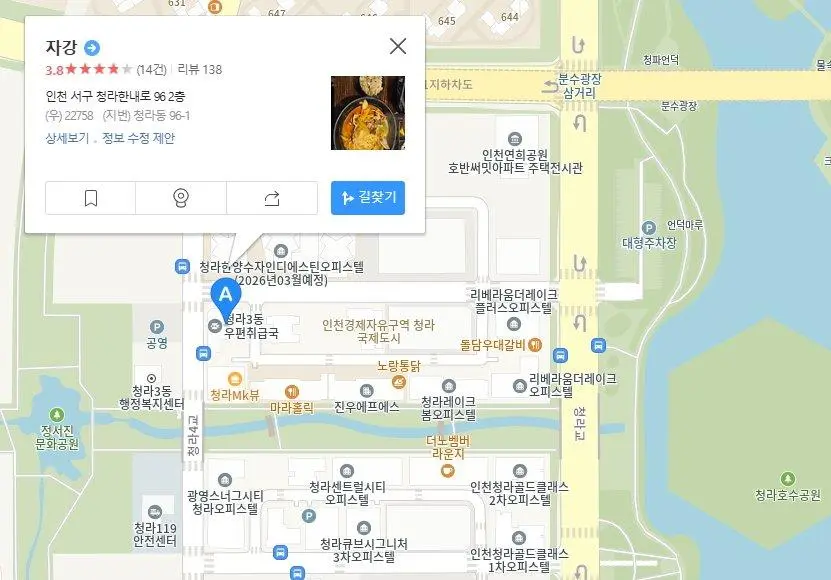The height and width of the screenshot is (580, 831).
Task: Select 대형주차장 parking marker
Action: click(649, 228)
